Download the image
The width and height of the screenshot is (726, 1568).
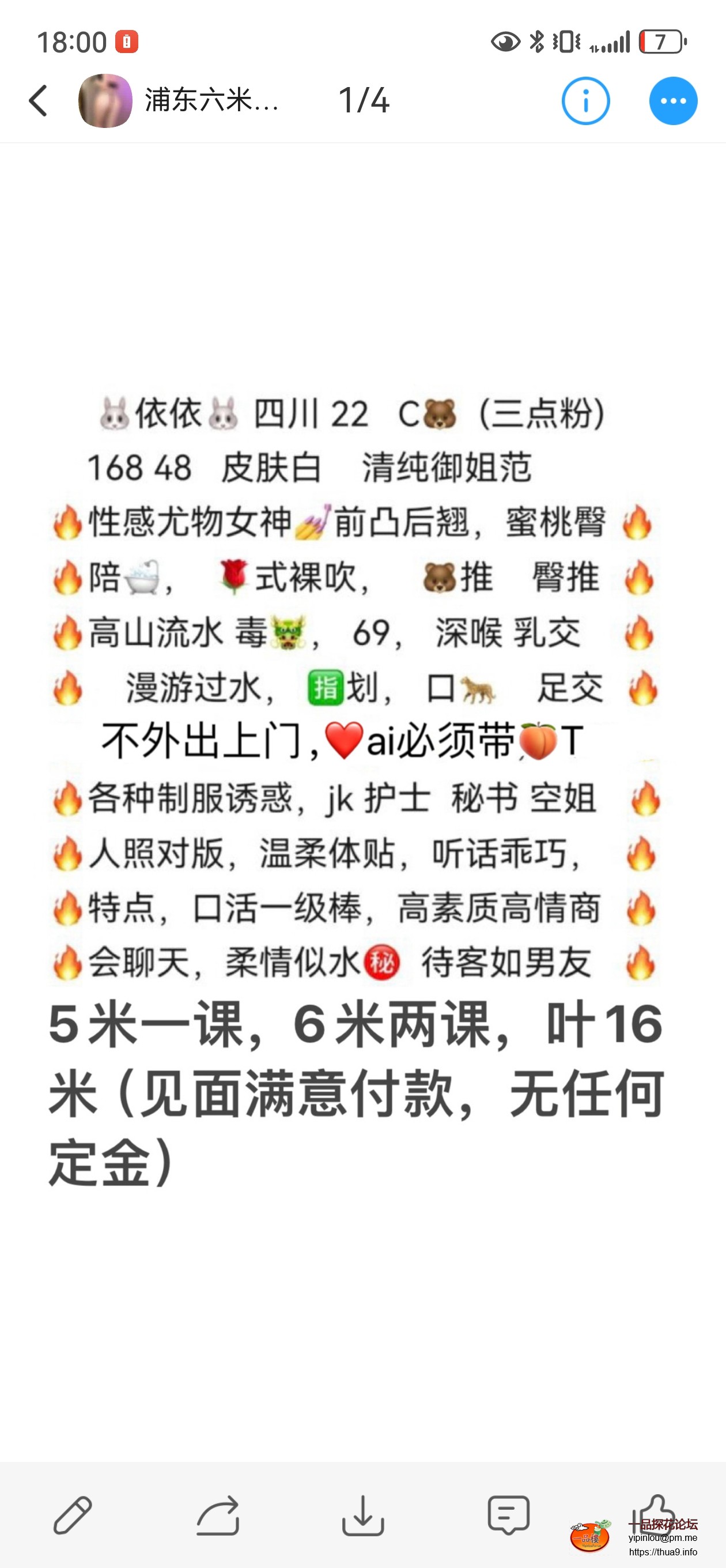[362, 1515]
